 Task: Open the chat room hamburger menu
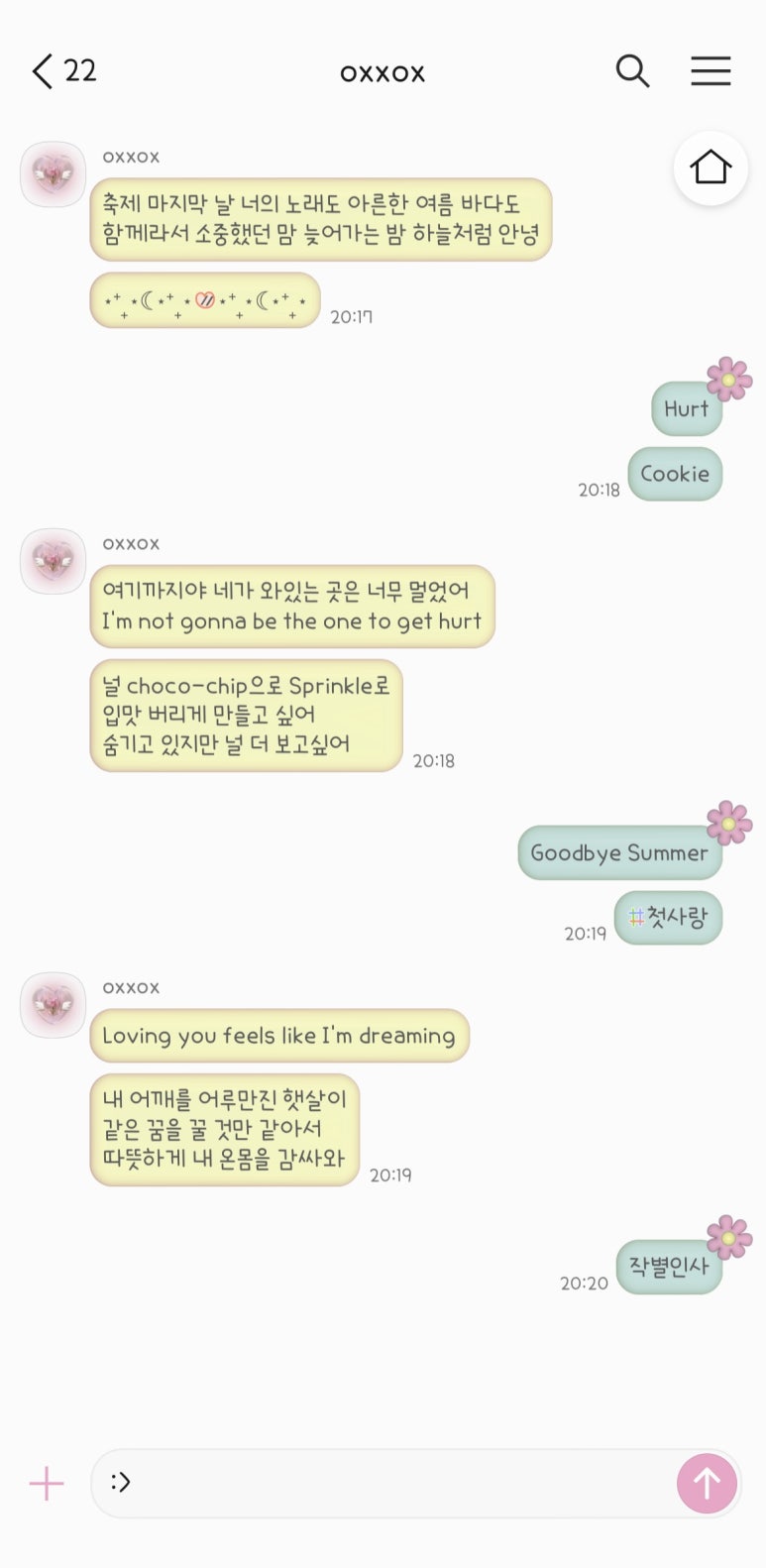coord(711,71)
